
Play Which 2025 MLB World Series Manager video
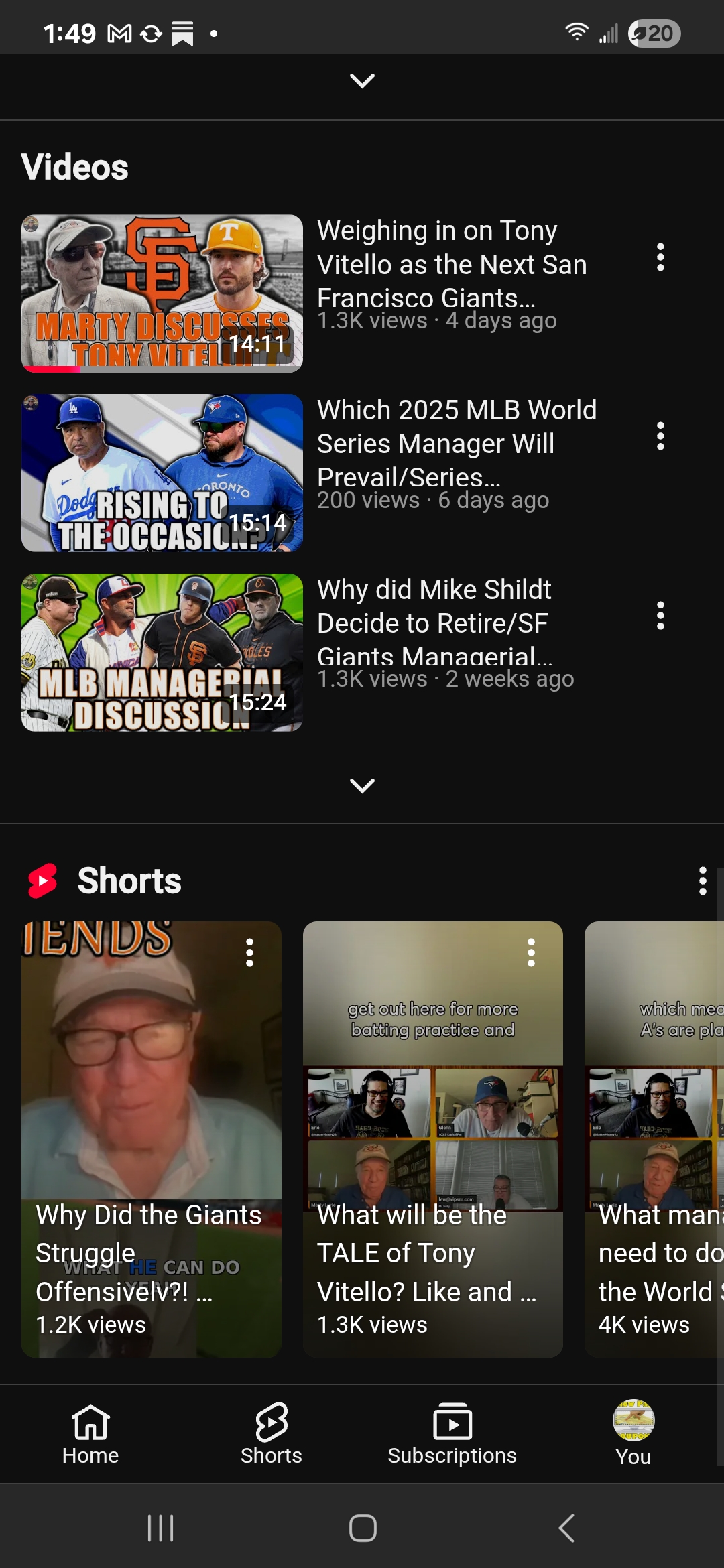[162, 473]
